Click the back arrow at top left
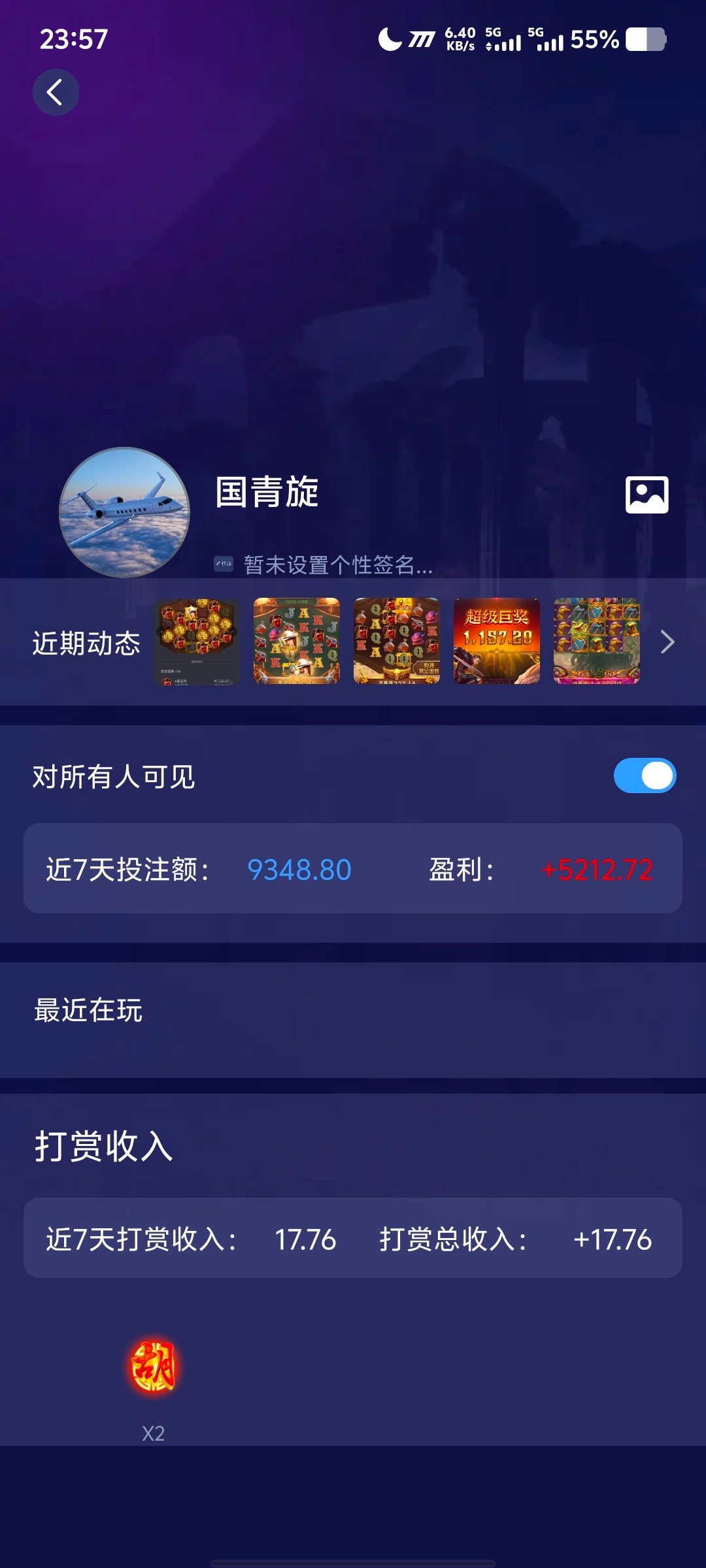Viewport: 706px width, 1568px height. click(x=56, y=91)
